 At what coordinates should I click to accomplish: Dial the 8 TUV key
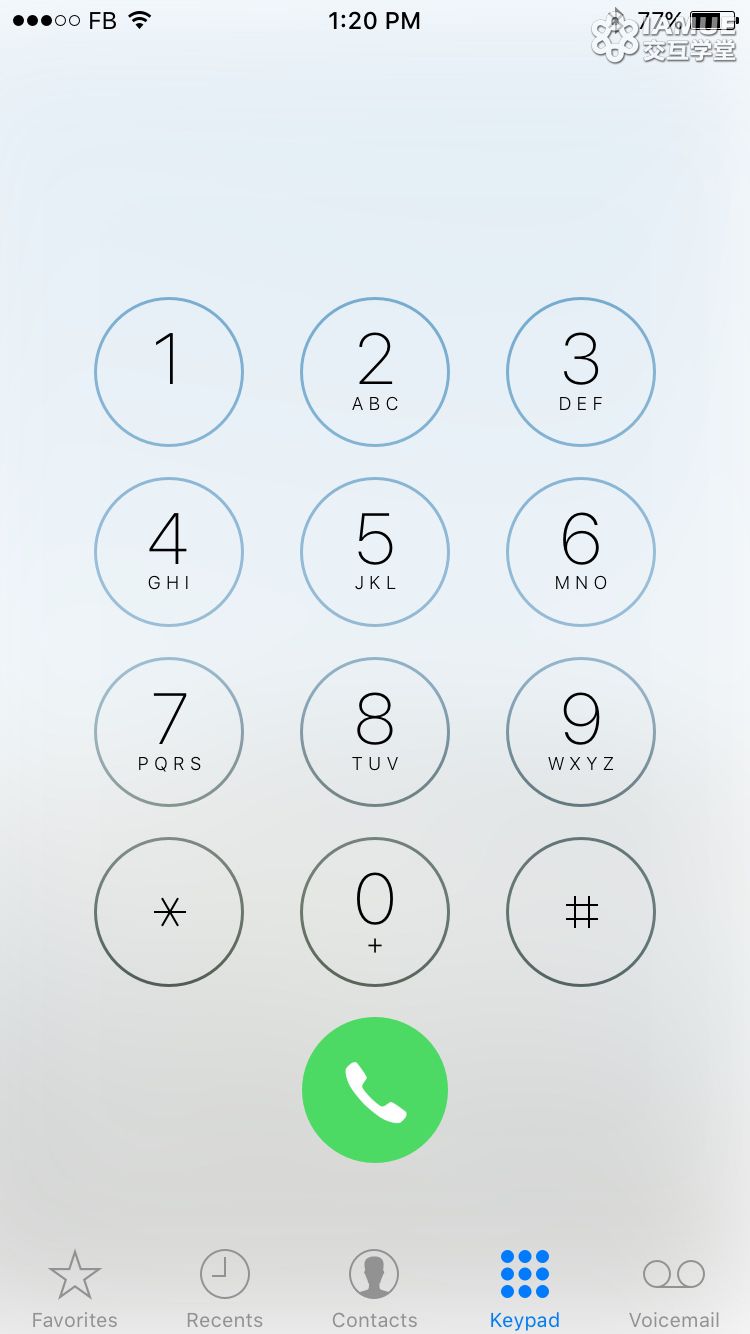pyautogui.click(x=375, y=732)
